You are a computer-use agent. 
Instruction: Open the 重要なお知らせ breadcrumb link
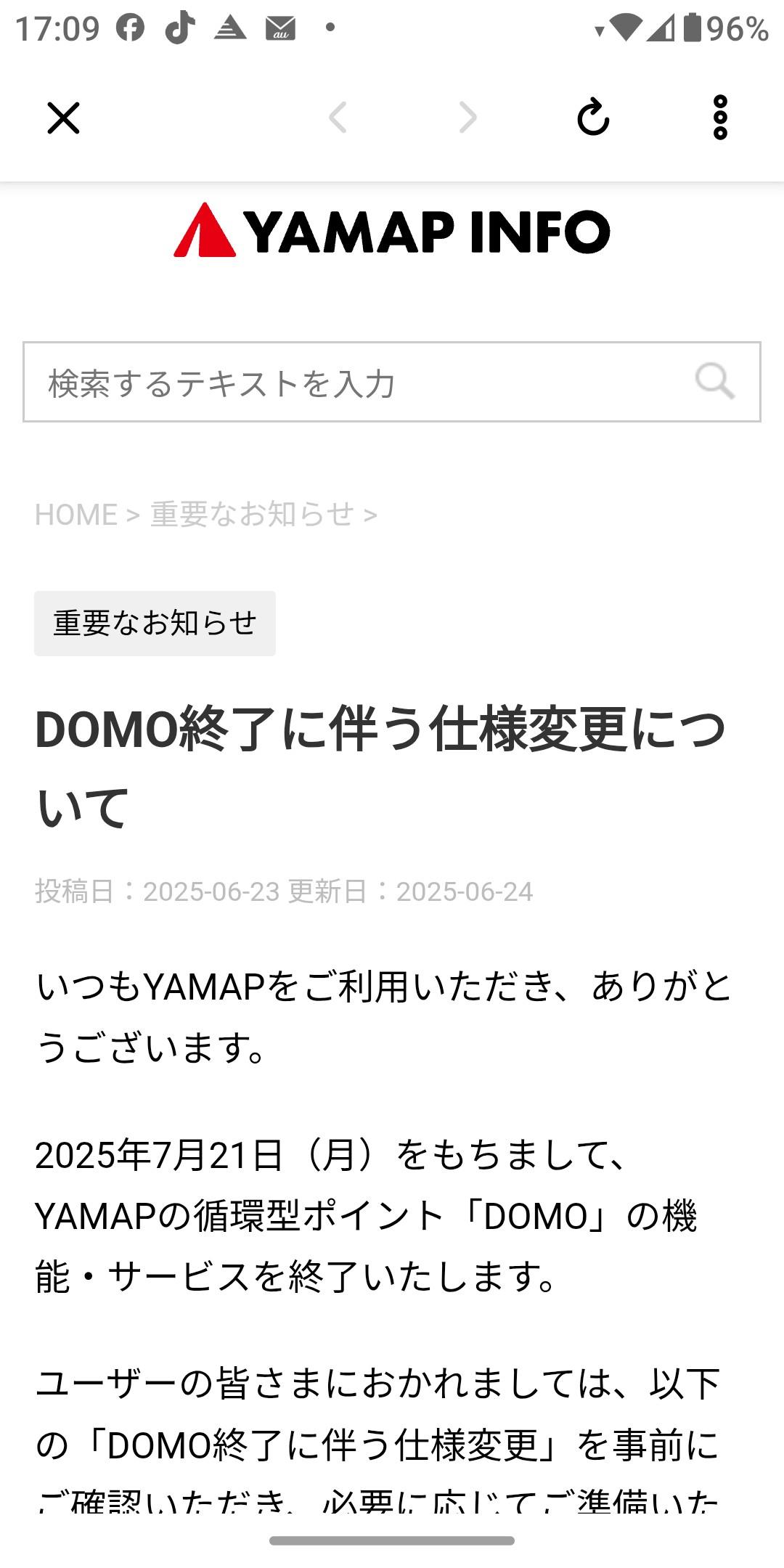pos(254,514)
